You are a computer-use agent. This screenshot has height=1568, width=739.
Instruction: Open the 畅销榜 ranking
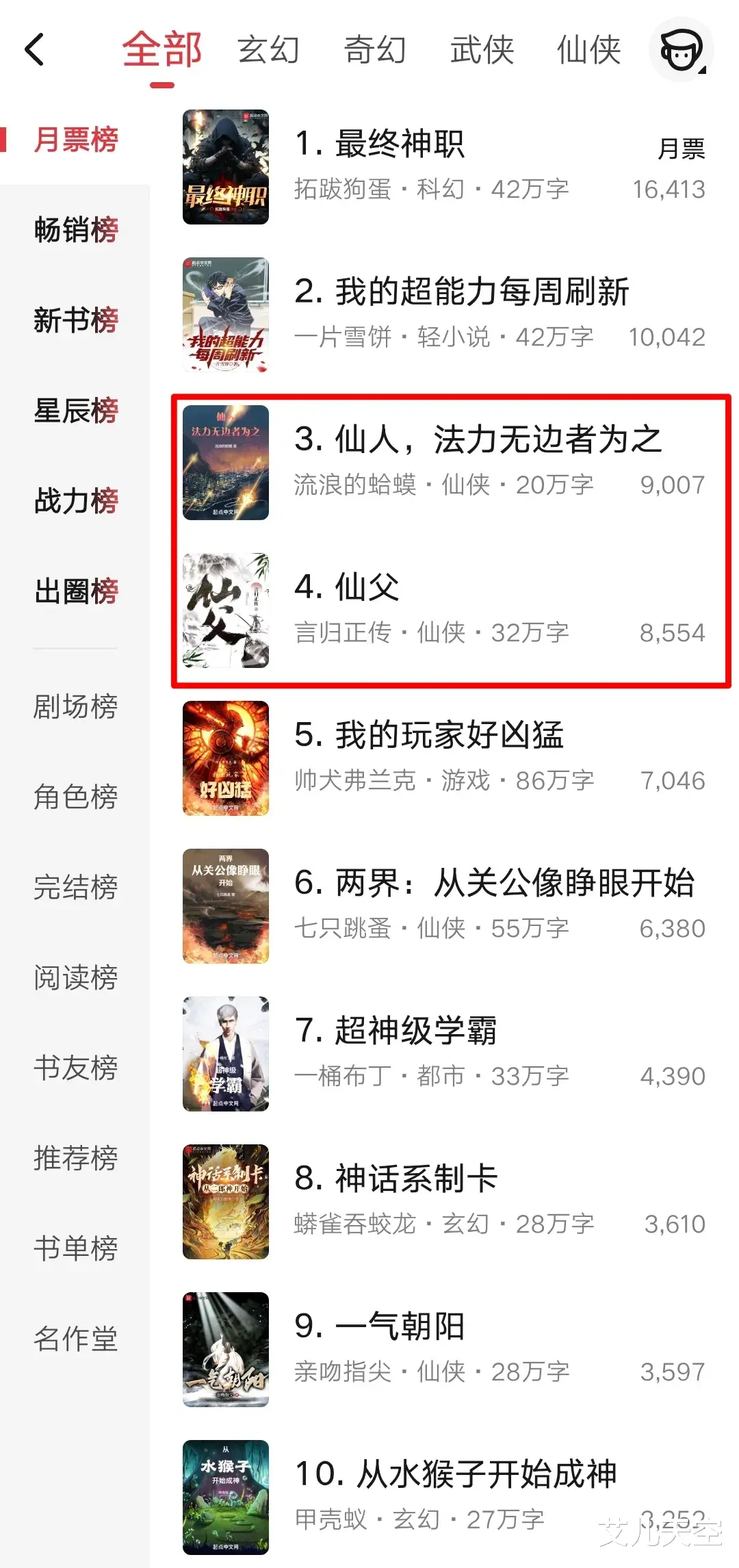(76, 230)
